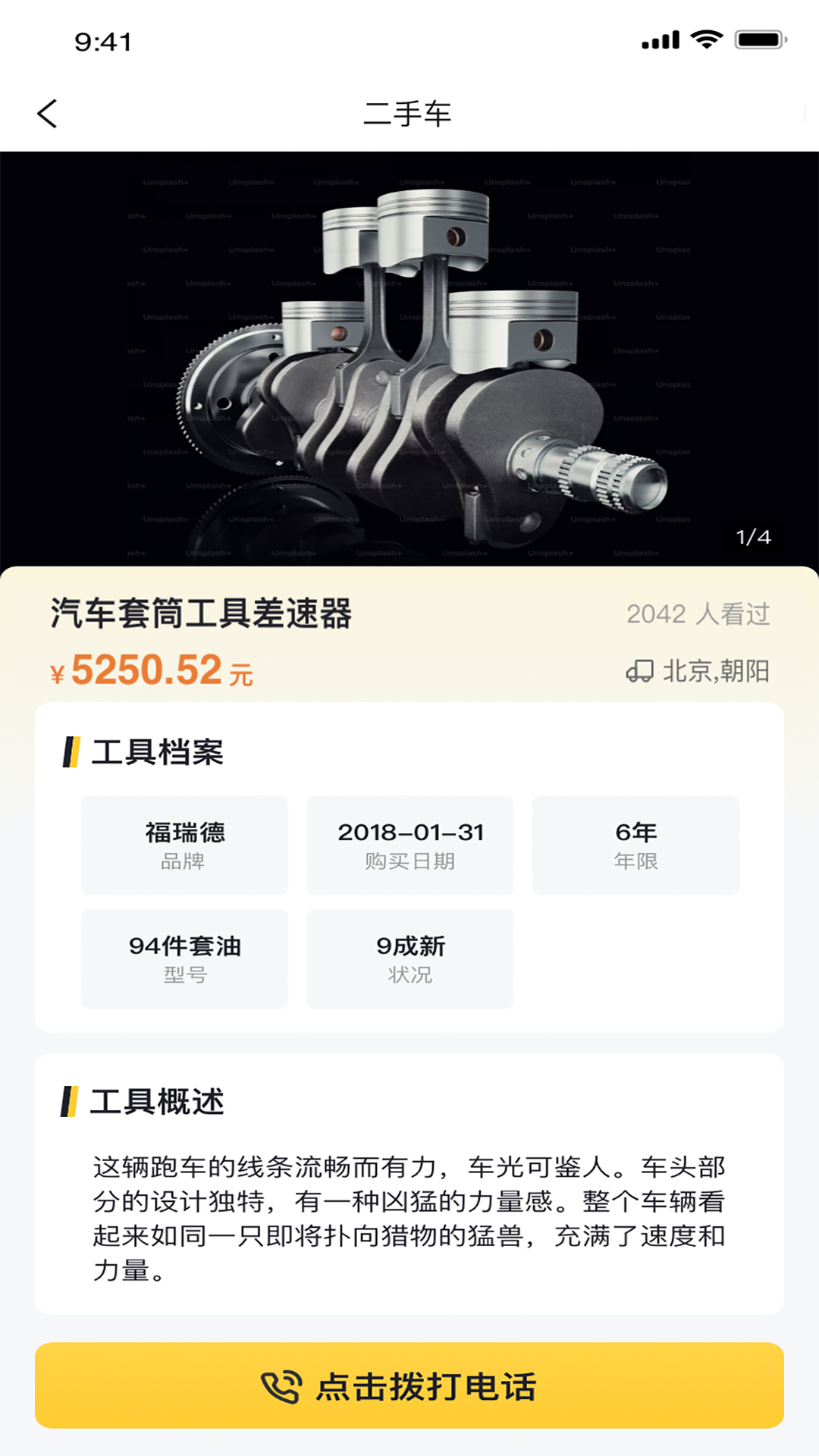Select the 6年 service years card
Viewport: 819px width, 1456px height.
point(635,845)
